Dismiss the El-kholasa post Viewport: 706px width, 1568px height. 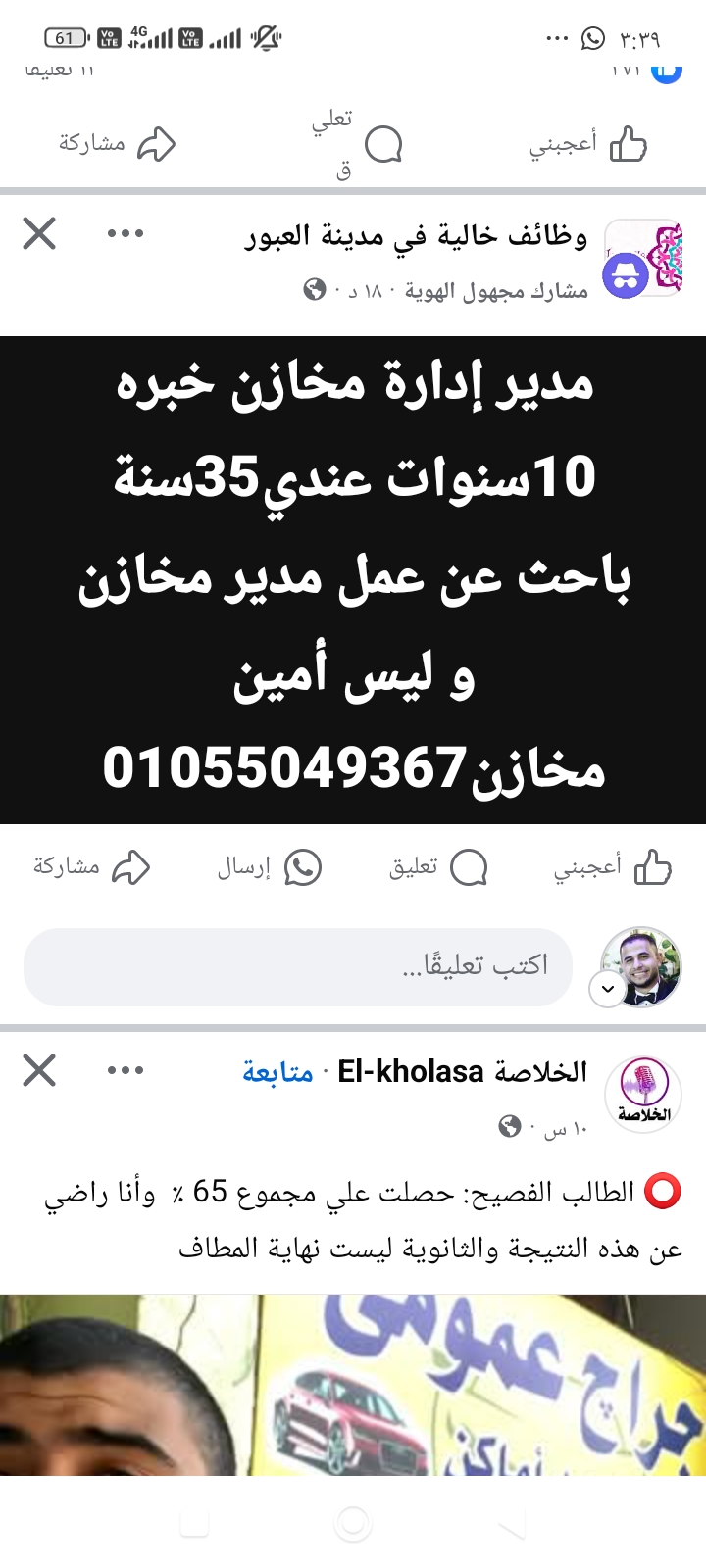point(39,1070)
